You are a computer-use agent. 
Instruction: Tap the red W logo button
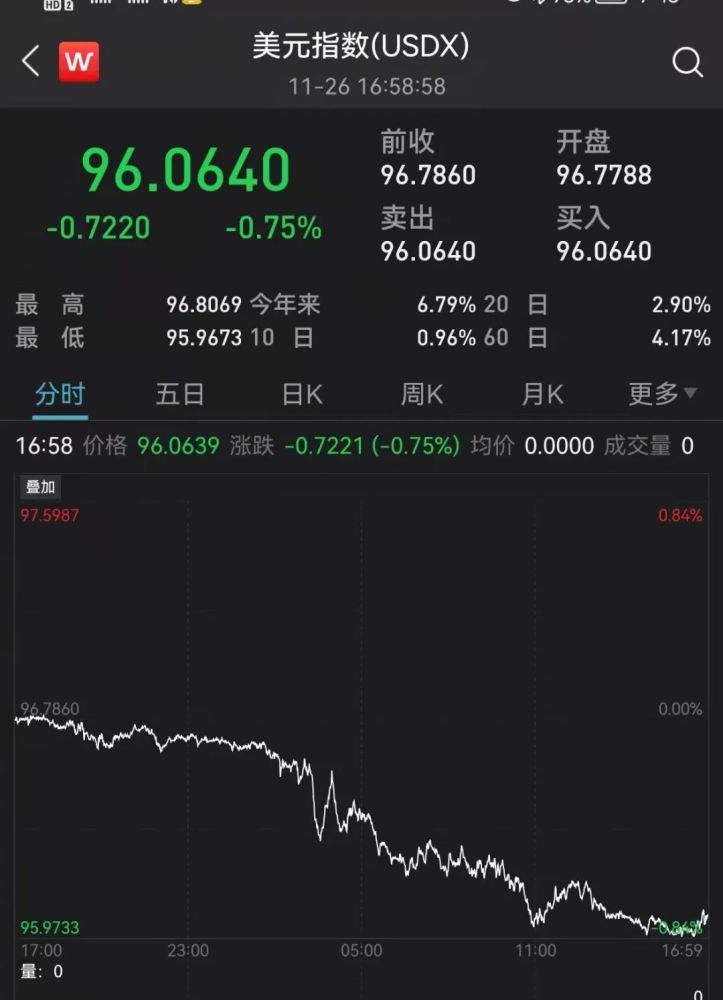point(79,62)
